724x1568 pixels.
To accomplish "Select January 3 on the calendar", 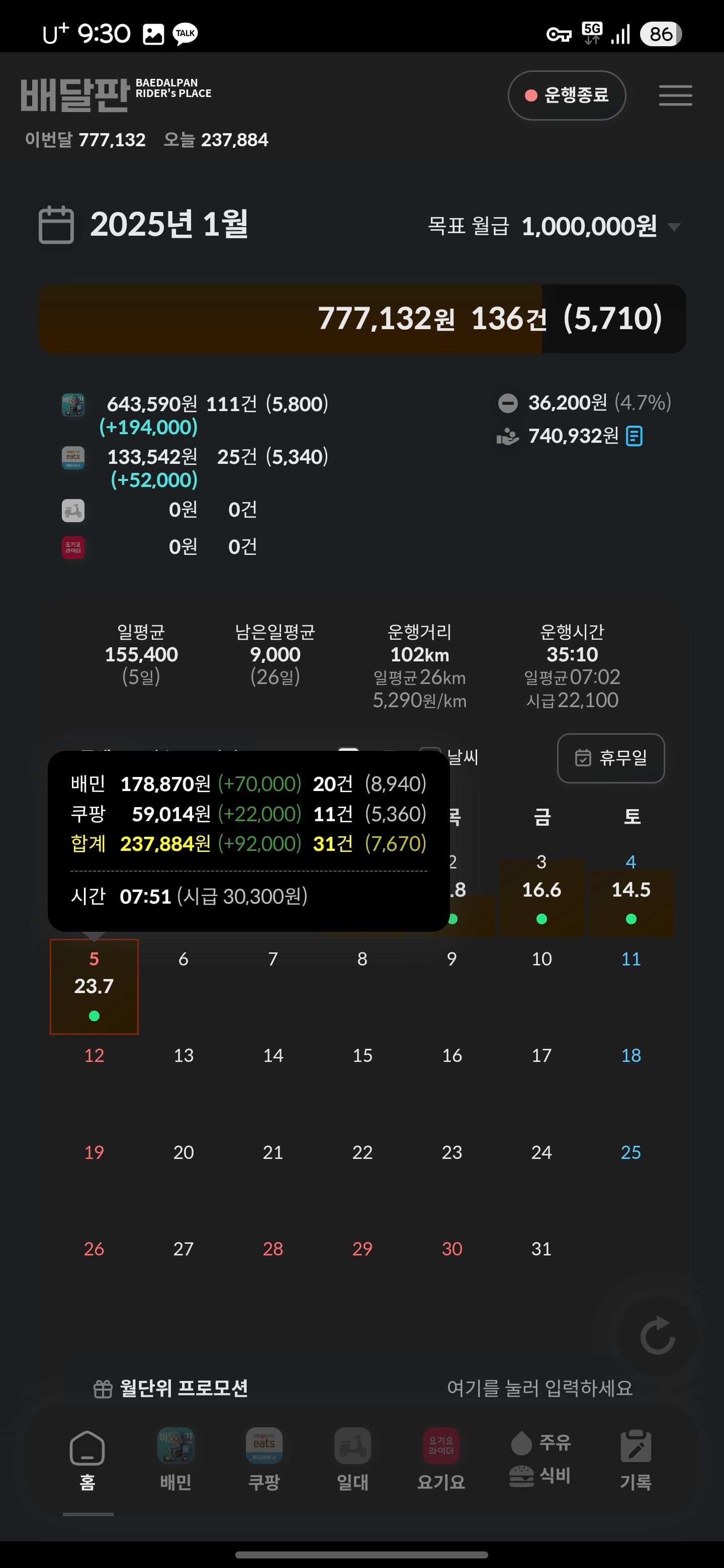I will tap(541, 891).
